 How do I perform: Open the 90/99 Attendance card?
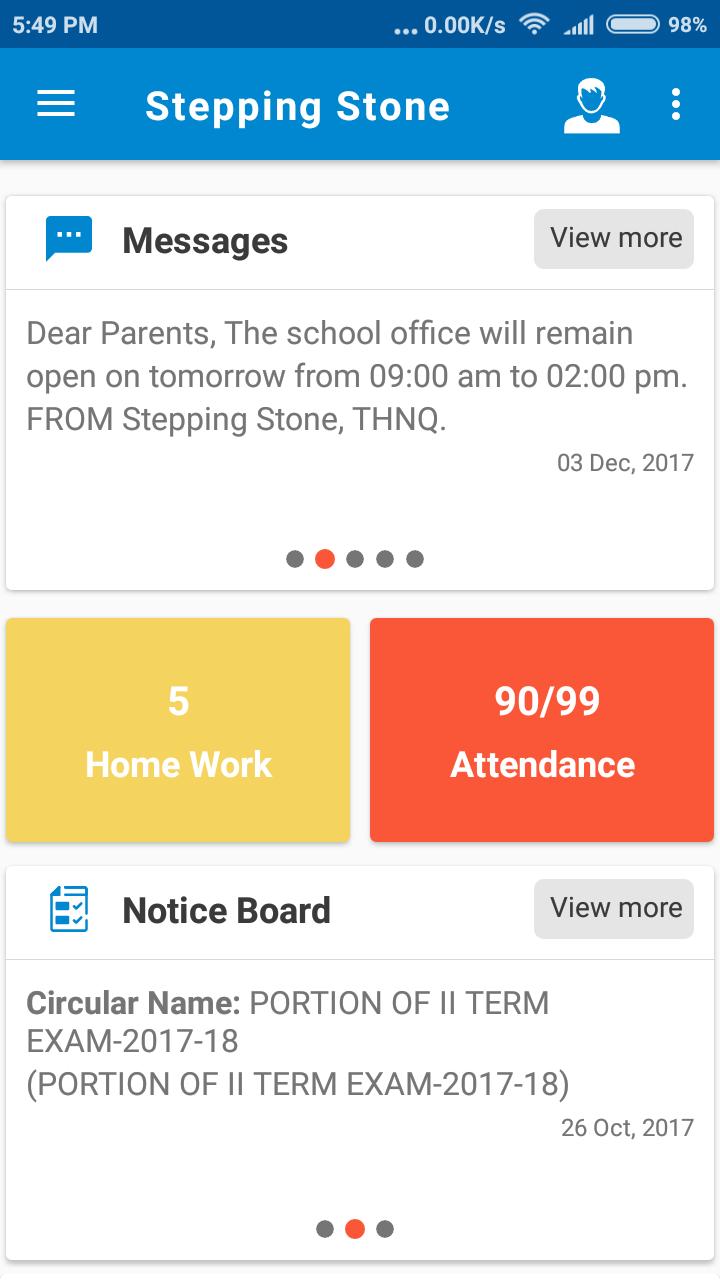[x=541, y=729]
